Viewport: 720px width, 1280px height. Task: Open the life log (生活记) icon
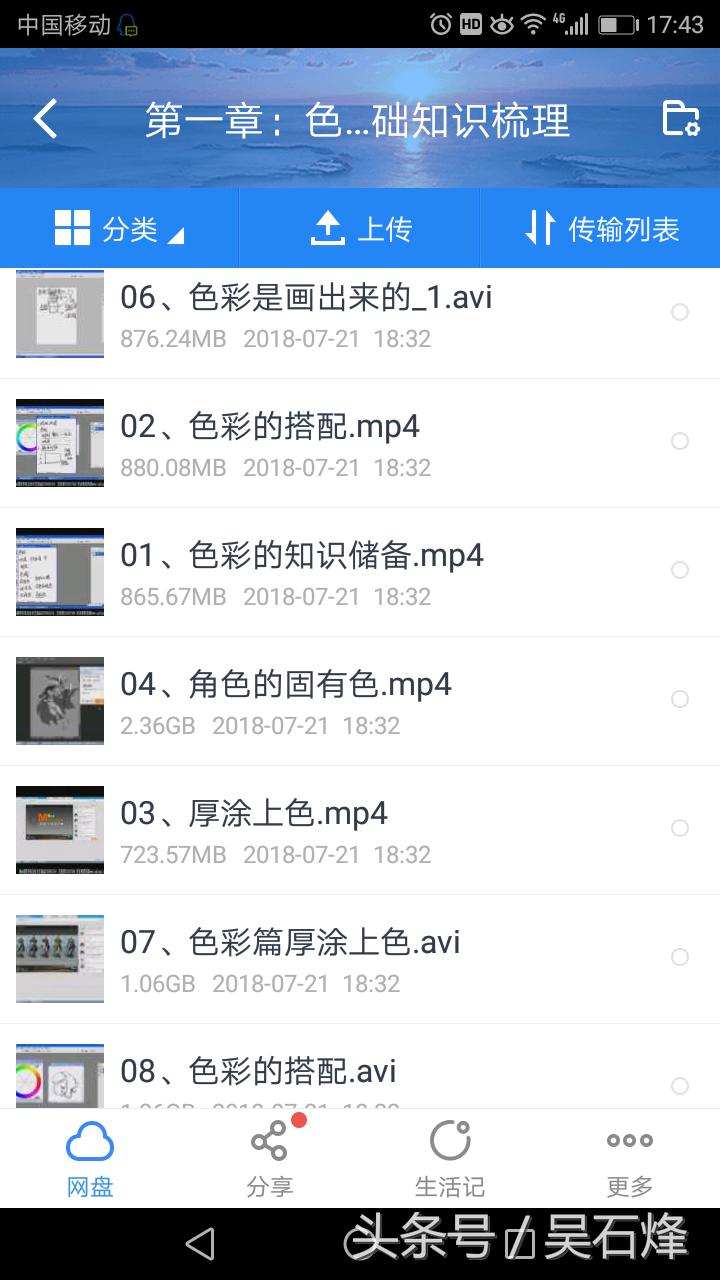pyautogui.click(x=450, y=1140)
